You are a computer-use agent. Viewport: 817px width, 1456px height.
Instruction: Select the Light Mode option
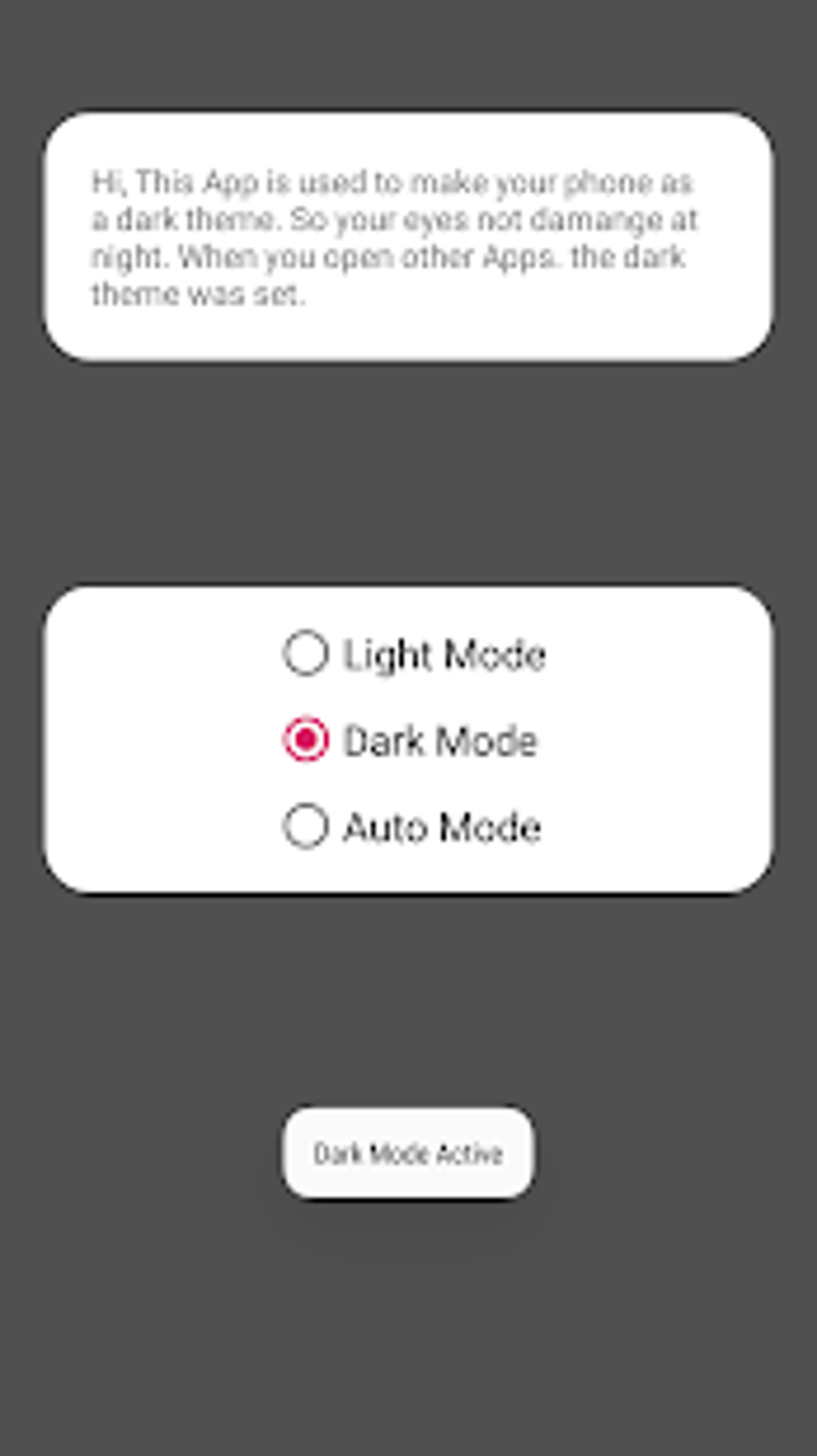414,654
